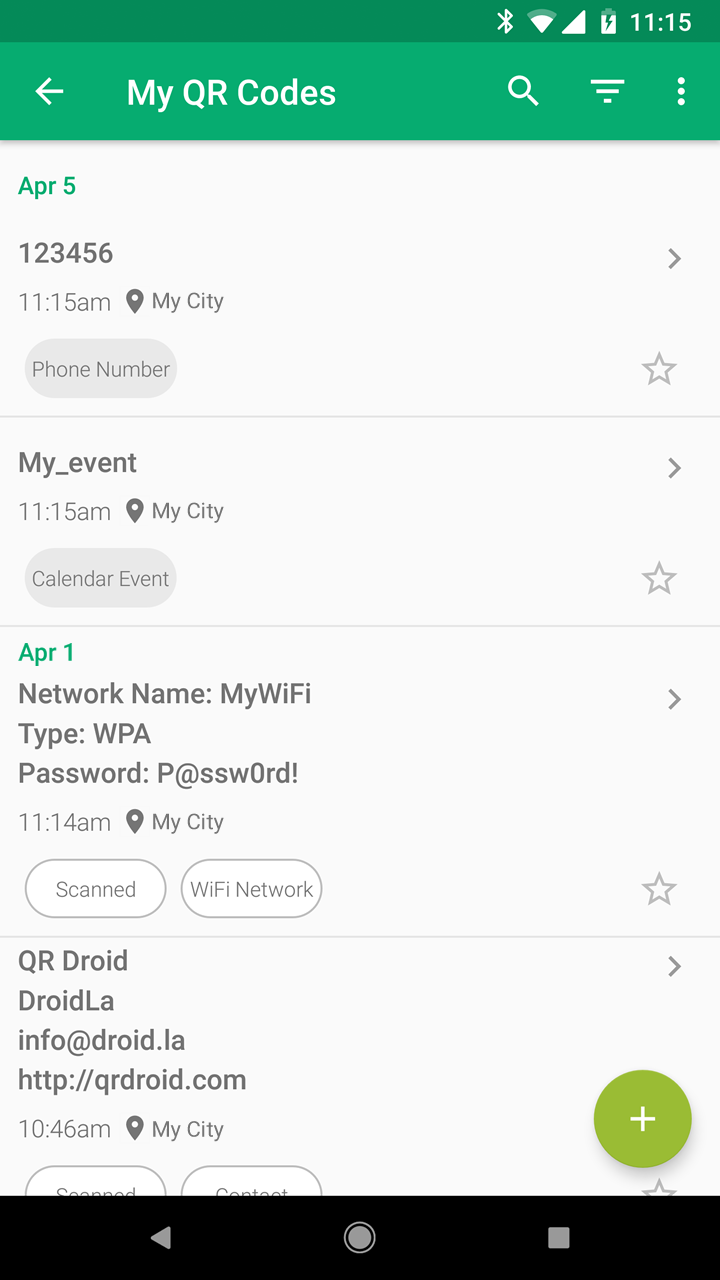Image resolution: width=720 pixels, height=1280 pixels.
Task: Go to the Android home screen
Action: pyautogui.click(x=360, y=1238)
